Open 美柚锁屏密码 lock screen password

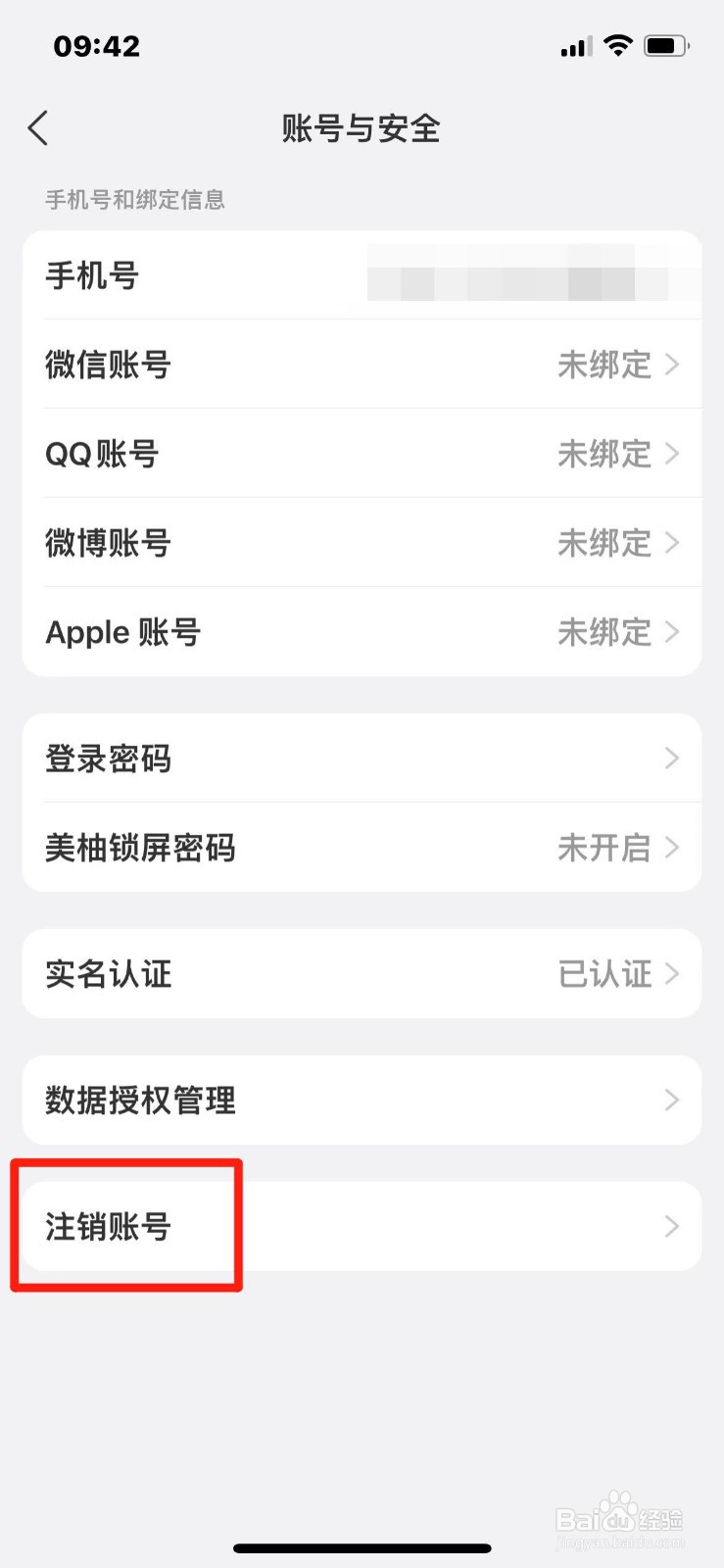tap(362, 848)
